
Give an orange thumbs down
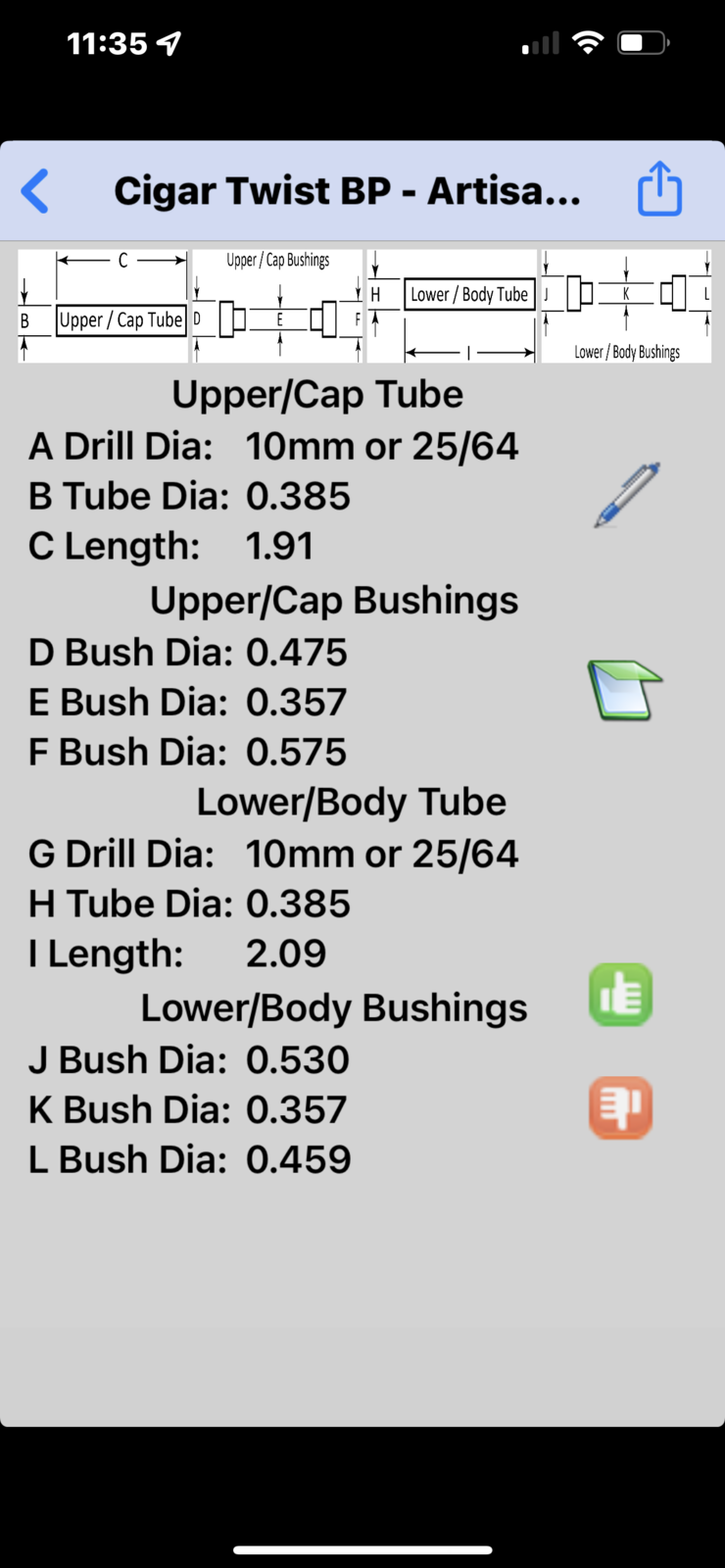pyautogui.click(x=620, y=1107)
